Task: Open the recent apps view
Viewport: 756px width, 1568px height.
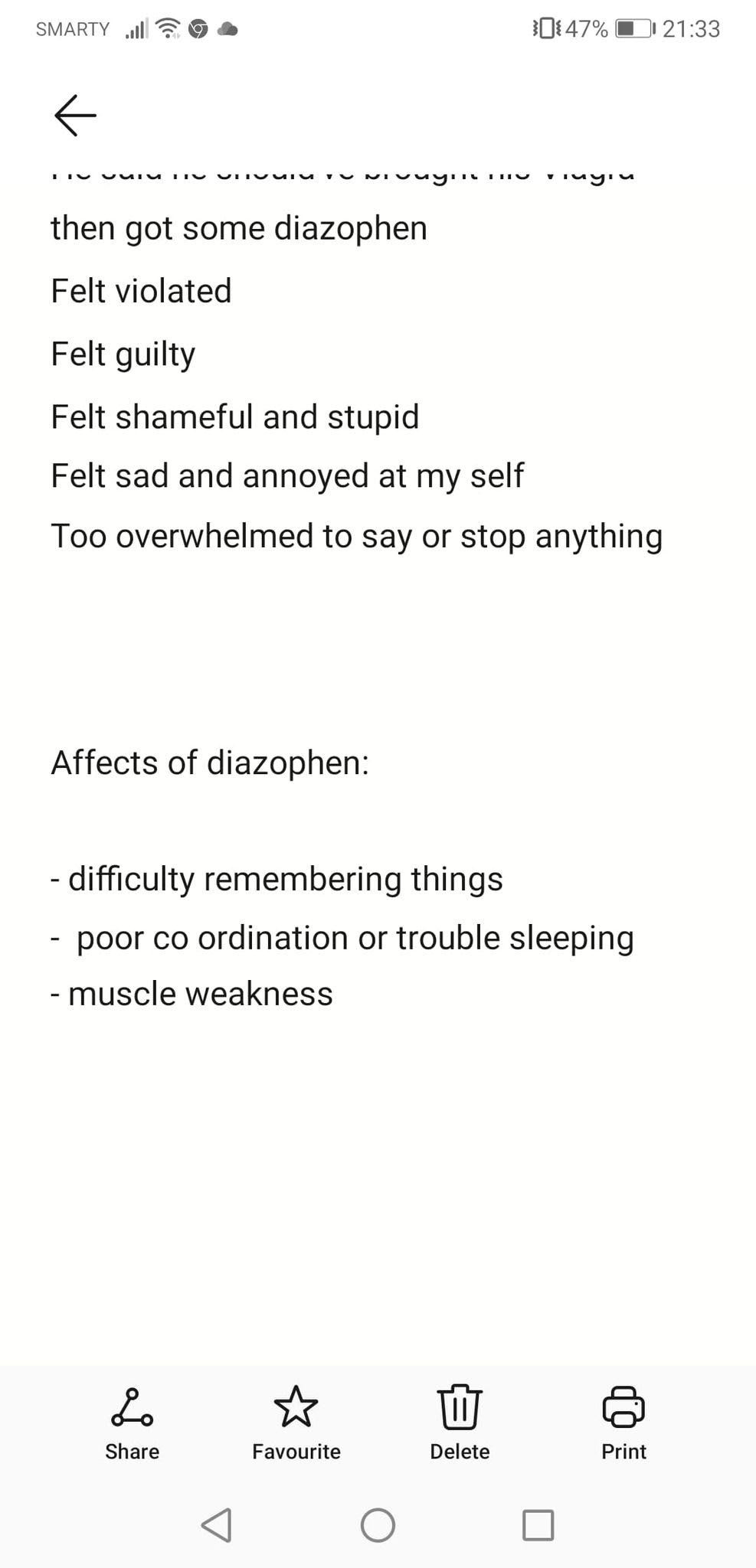Action: click(x=538, y=1525)
